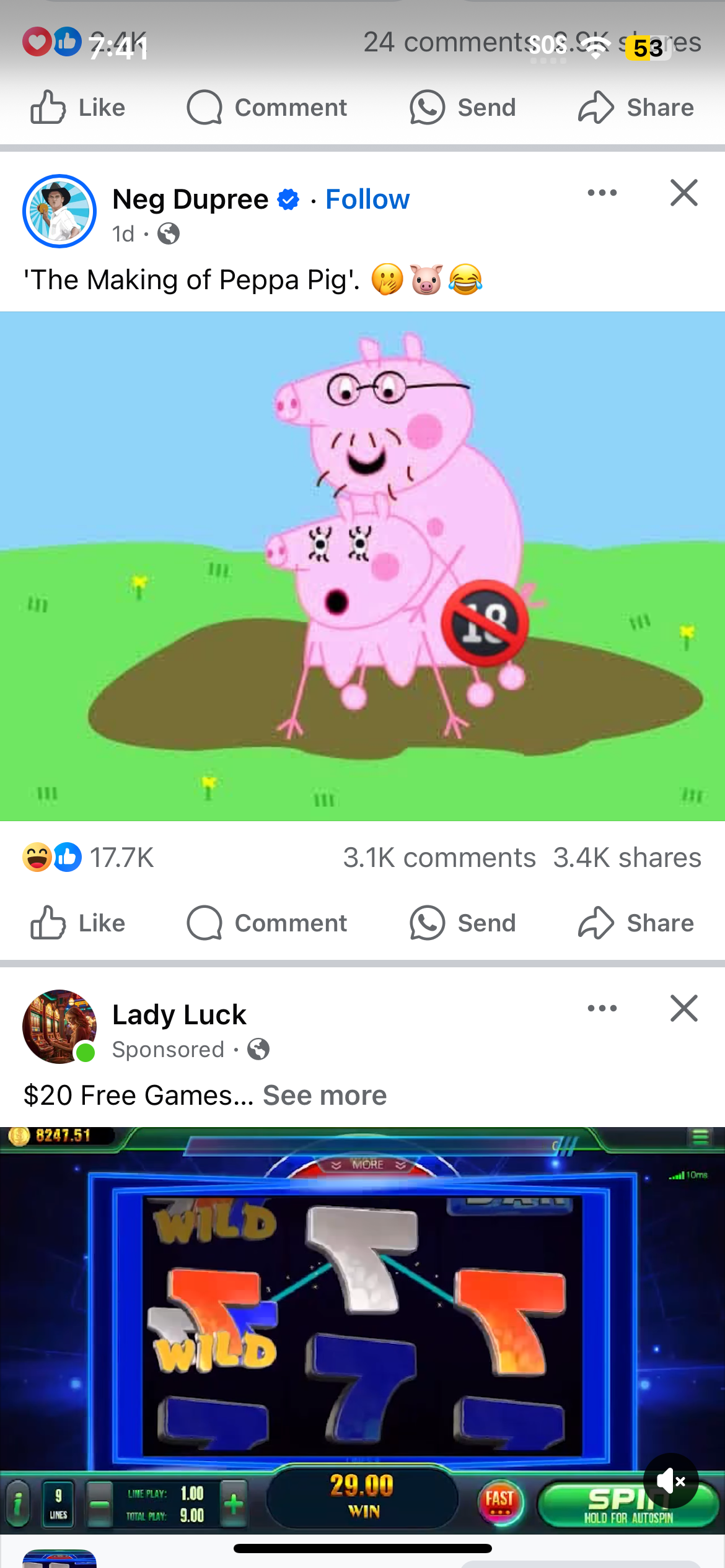View the 3.1K comments on Neg Dupree's post

(x=439, y=858)
